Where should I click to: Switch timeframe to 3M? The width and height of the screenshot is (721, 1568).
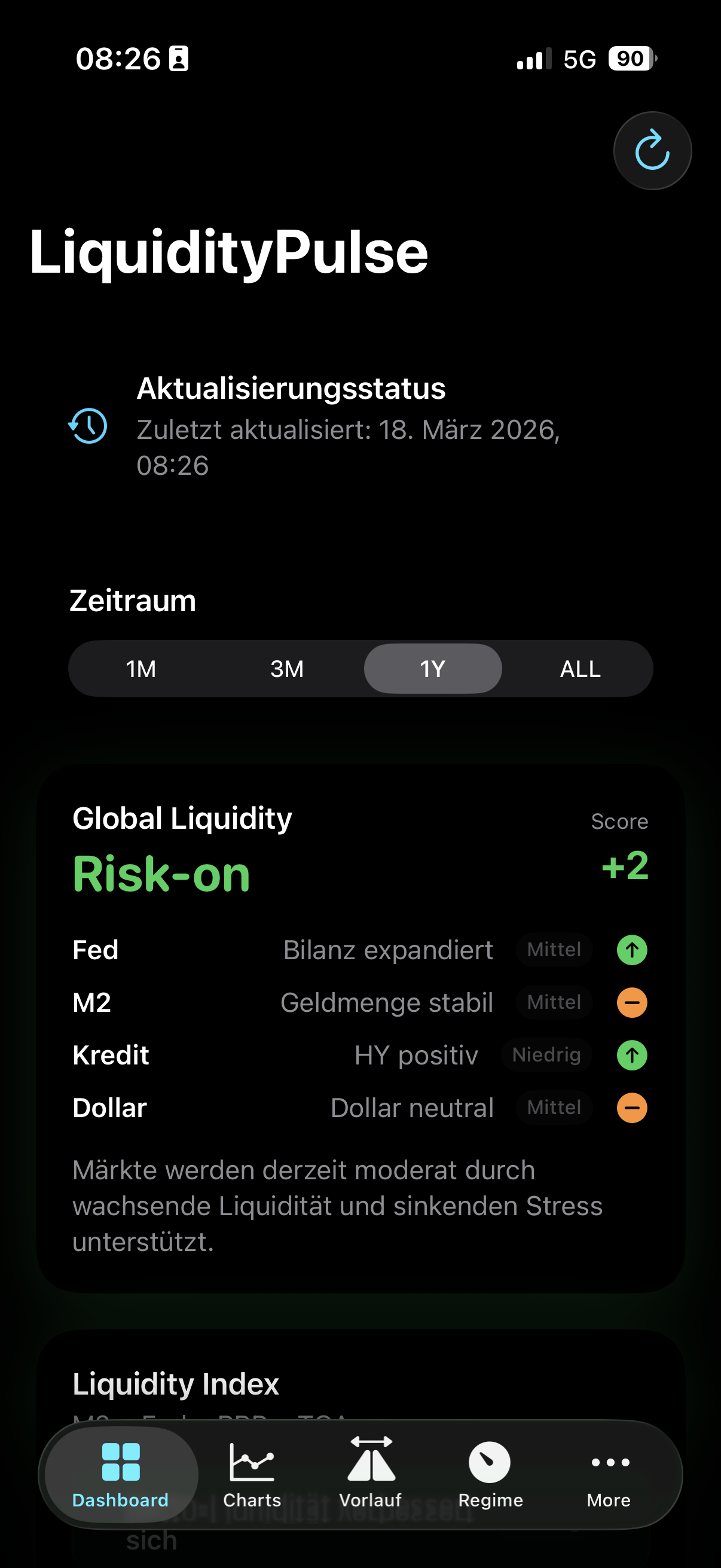pos(286,669)
